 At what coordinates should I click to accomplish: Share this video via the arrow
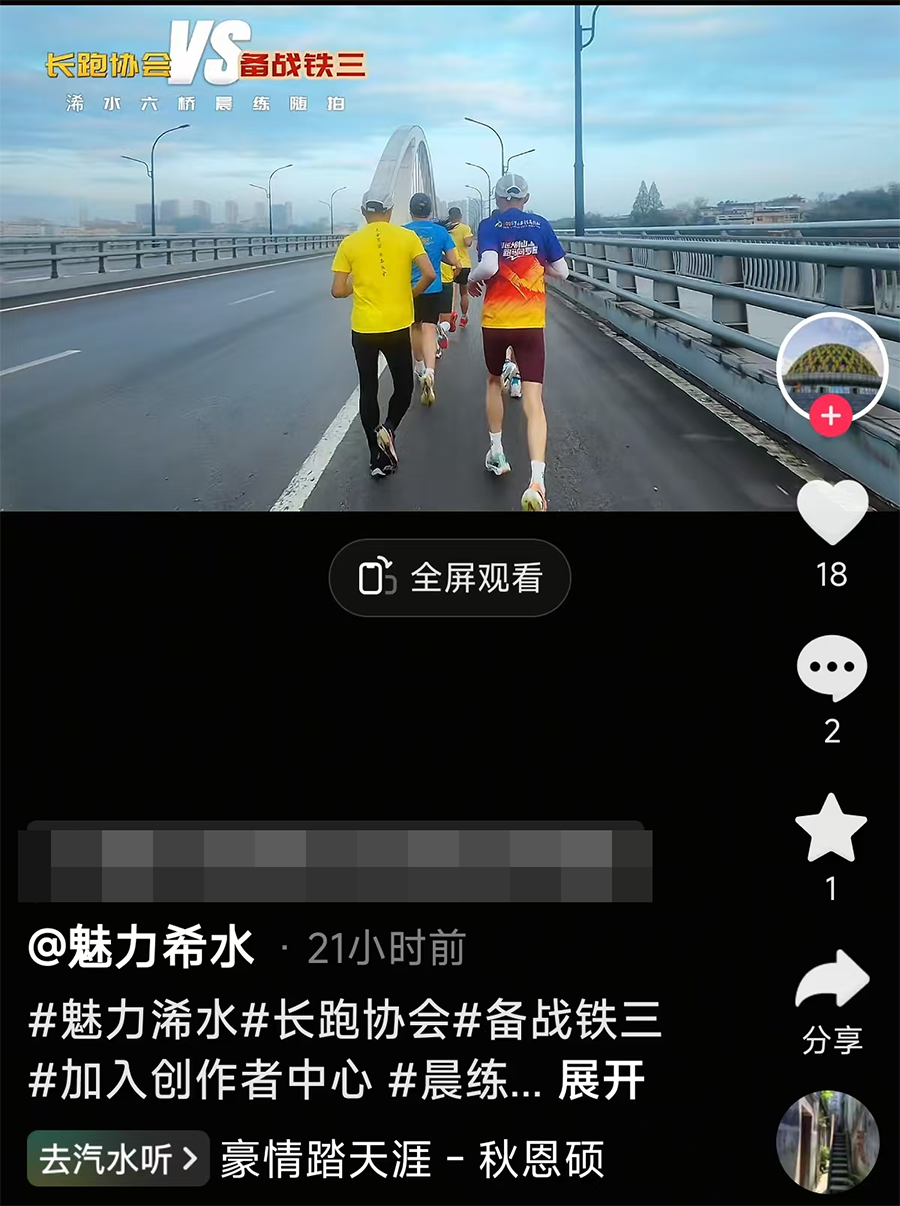(832, 980)
